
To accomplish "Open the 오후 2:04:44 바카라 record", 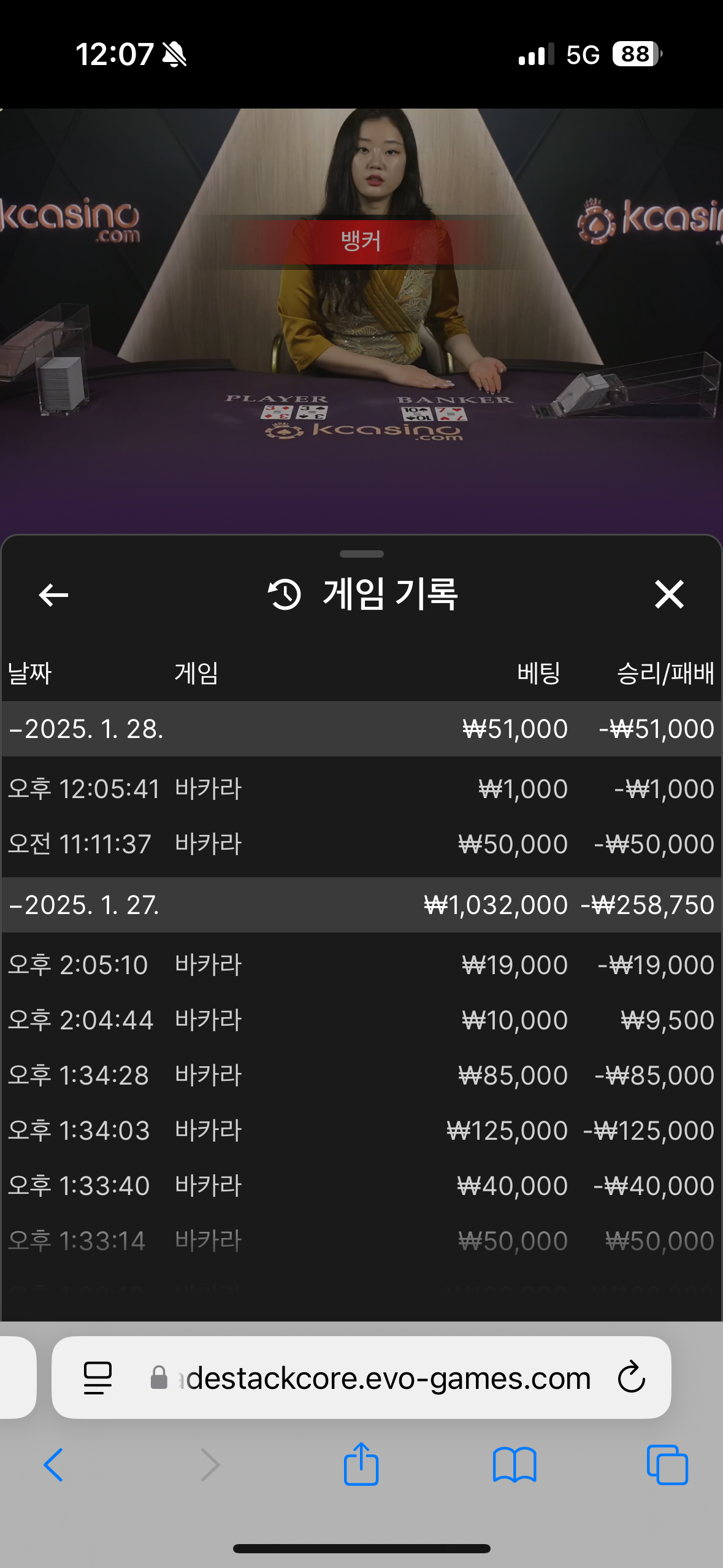I will (361, 1020).
